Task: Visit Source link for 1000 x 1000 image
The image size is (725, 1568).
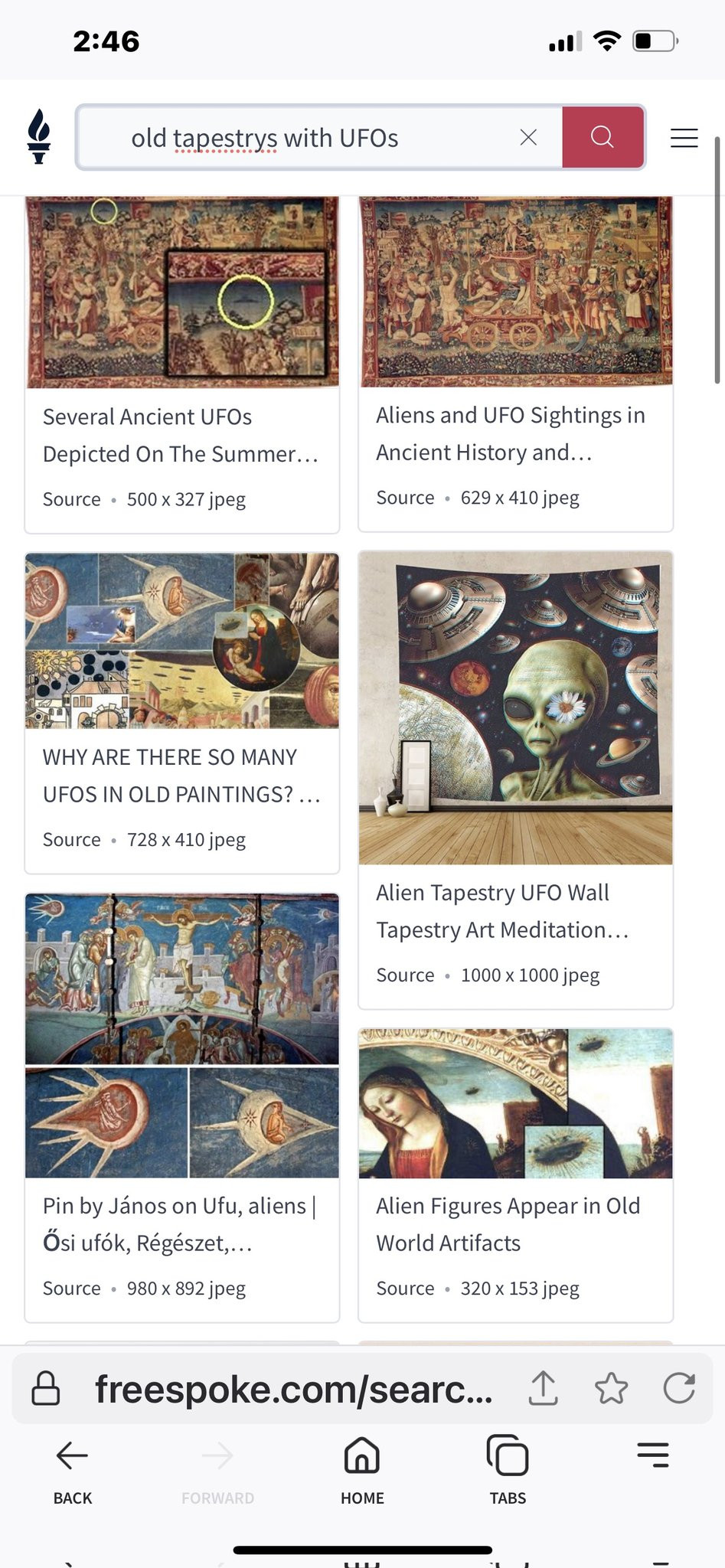Action: click(405, 975)
